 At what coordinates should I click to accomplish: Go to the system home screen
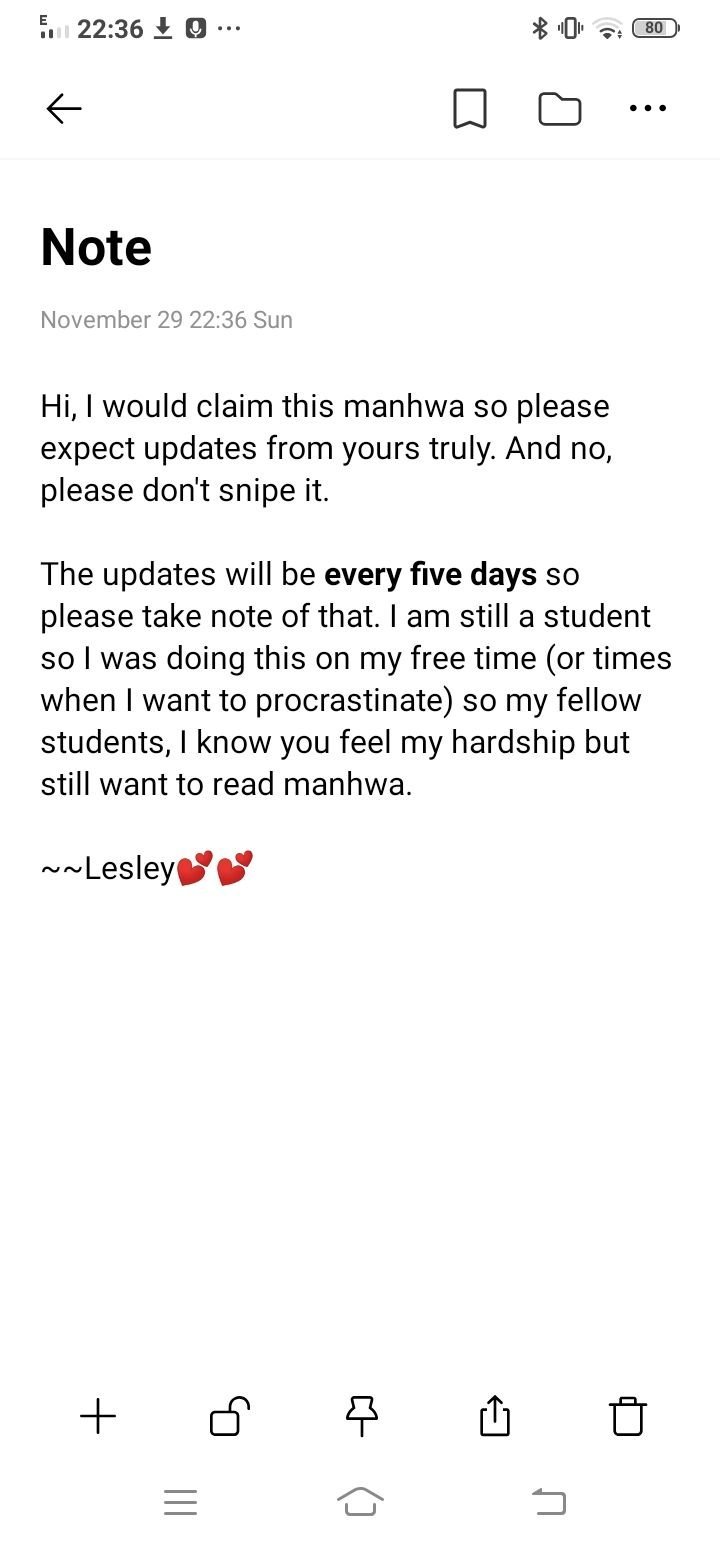pyautogui.click(x=361, y=1501)
